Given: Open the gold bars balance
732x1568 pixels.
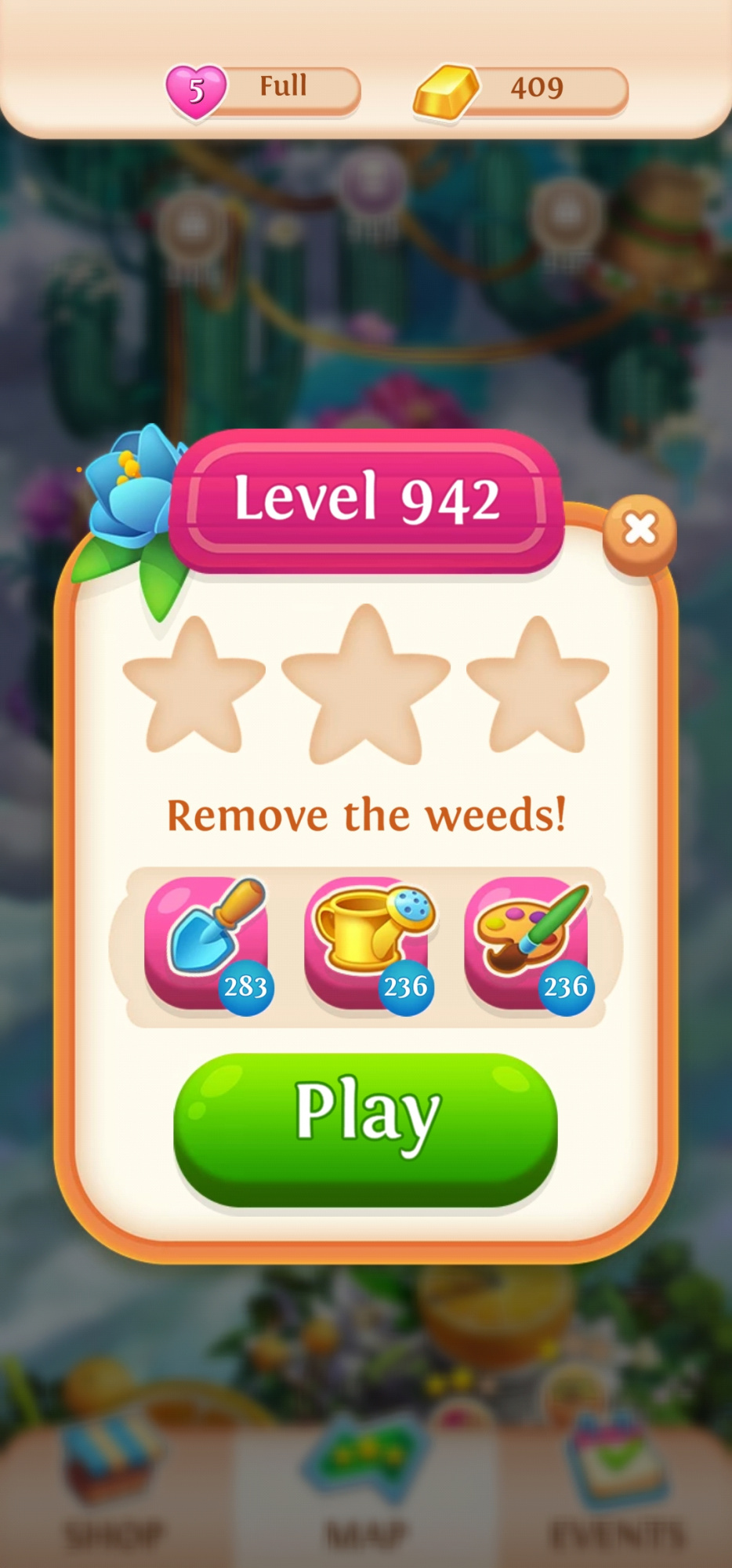Looking at the screenshot, I should 520,90.
